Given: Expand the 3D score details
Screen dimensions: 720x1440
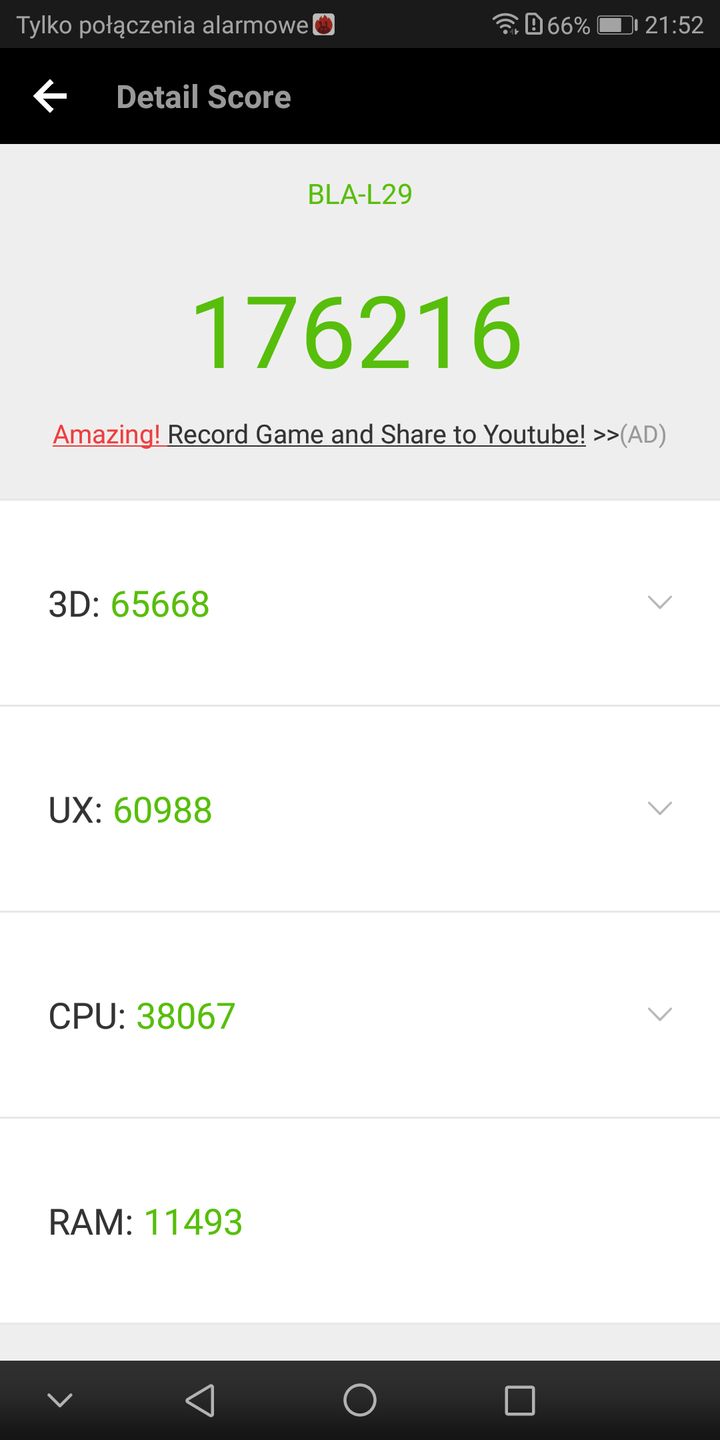Looking at the screenshot, I should click(x=659, y=603).
